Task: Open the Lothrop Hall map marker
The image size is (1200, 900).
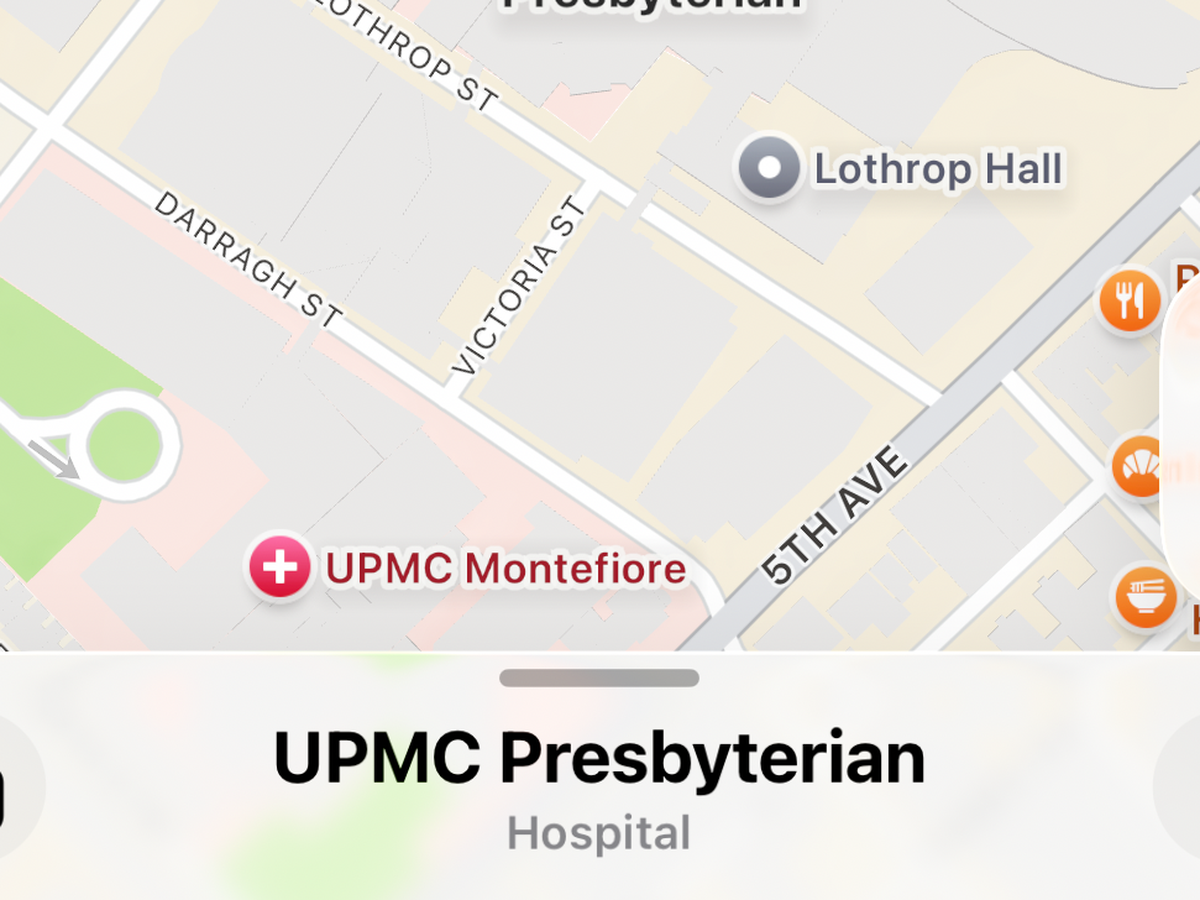Action: (x=768, y=168)
